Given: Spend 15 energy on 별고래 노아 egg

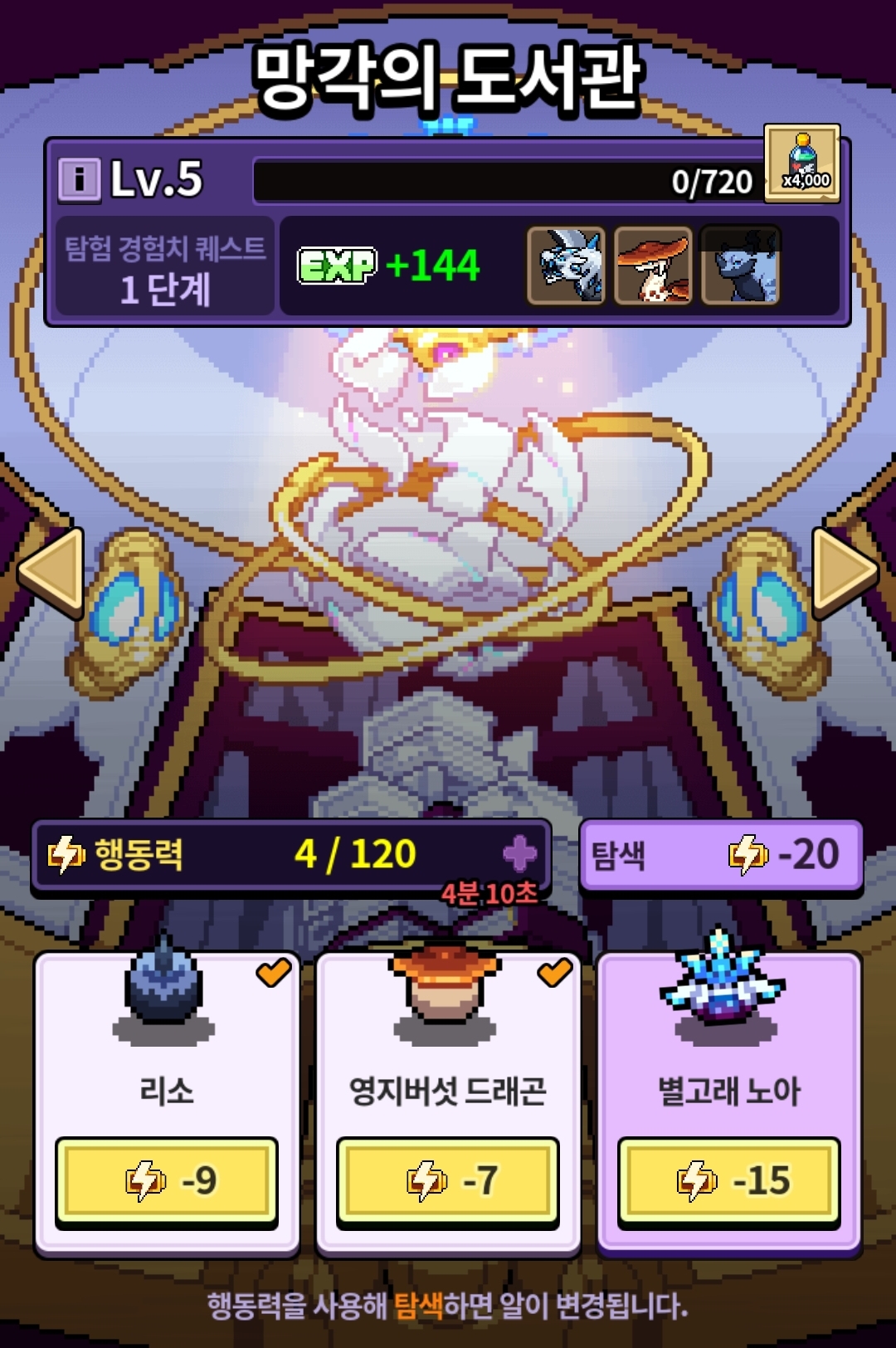Looking at the screenshot, I should coord(729,1181).
